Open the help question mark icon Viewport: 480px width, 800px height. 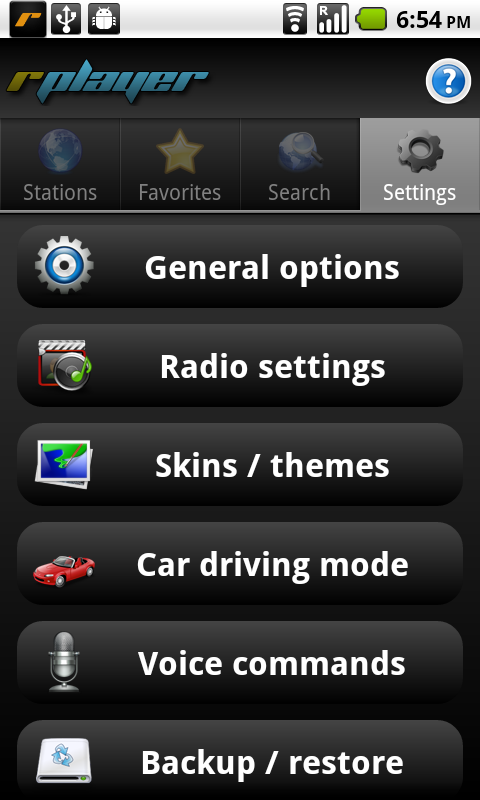[448, 81]
